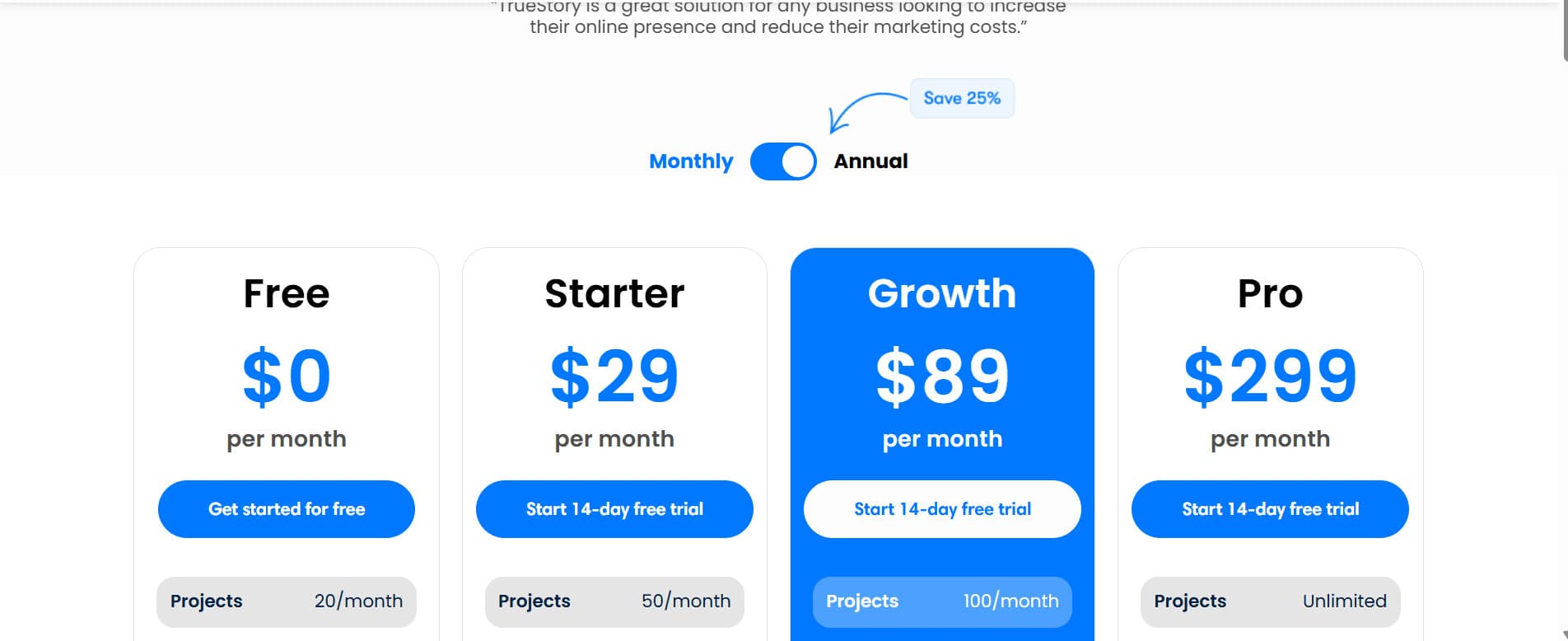Toggle the Monthly/Annual billing switch
Screen dimensions: 1568x641
[782, 161]
